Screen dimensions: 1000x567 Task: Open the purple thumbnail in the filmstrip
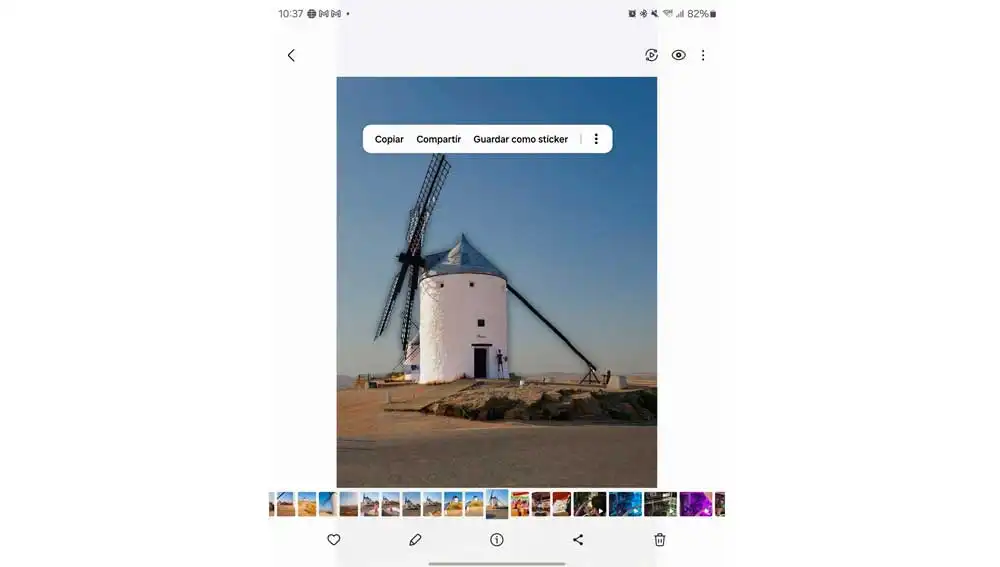click(695, 504)
